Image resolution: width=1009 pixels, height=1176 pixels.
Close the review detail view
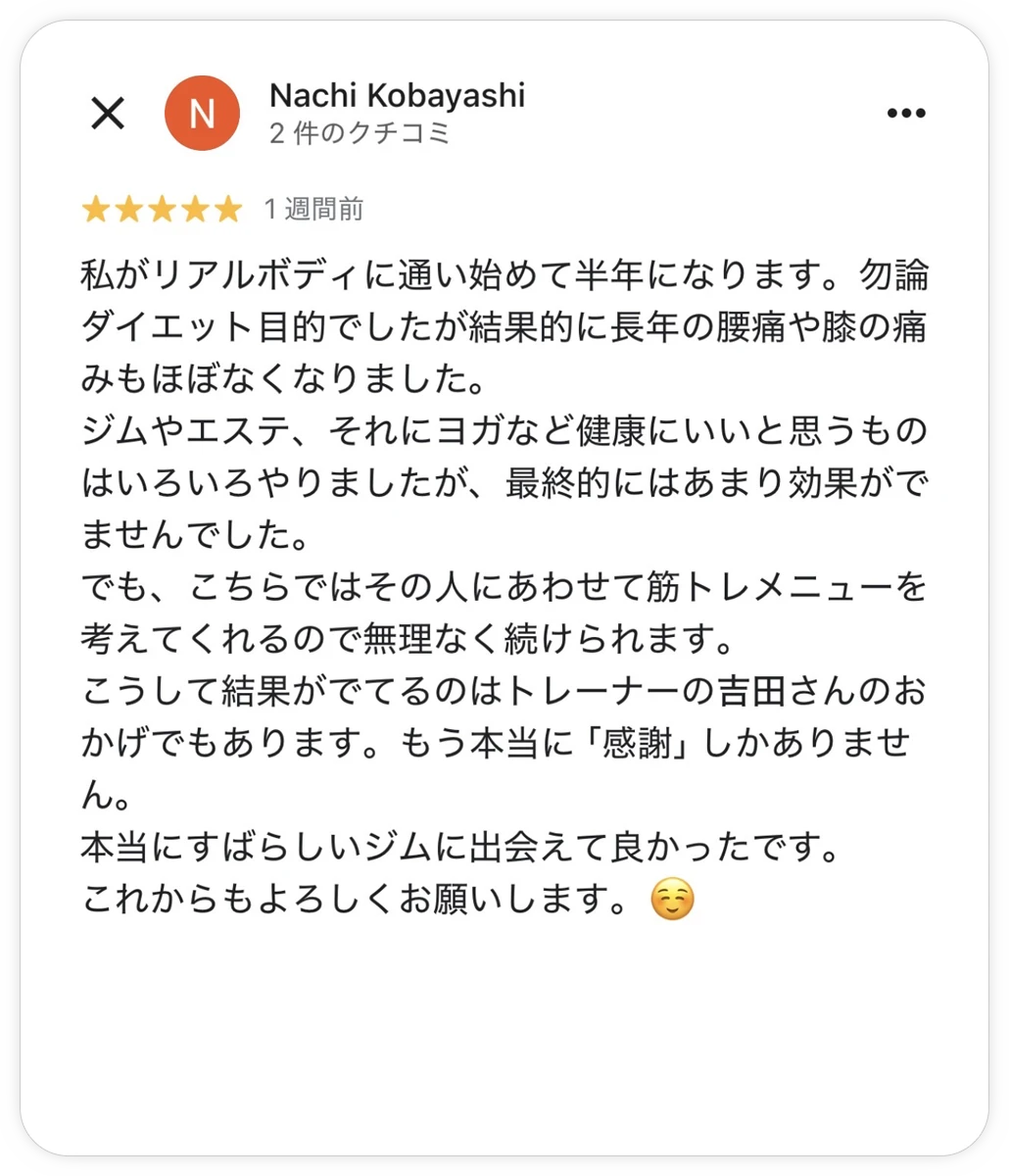coord(108,114)
